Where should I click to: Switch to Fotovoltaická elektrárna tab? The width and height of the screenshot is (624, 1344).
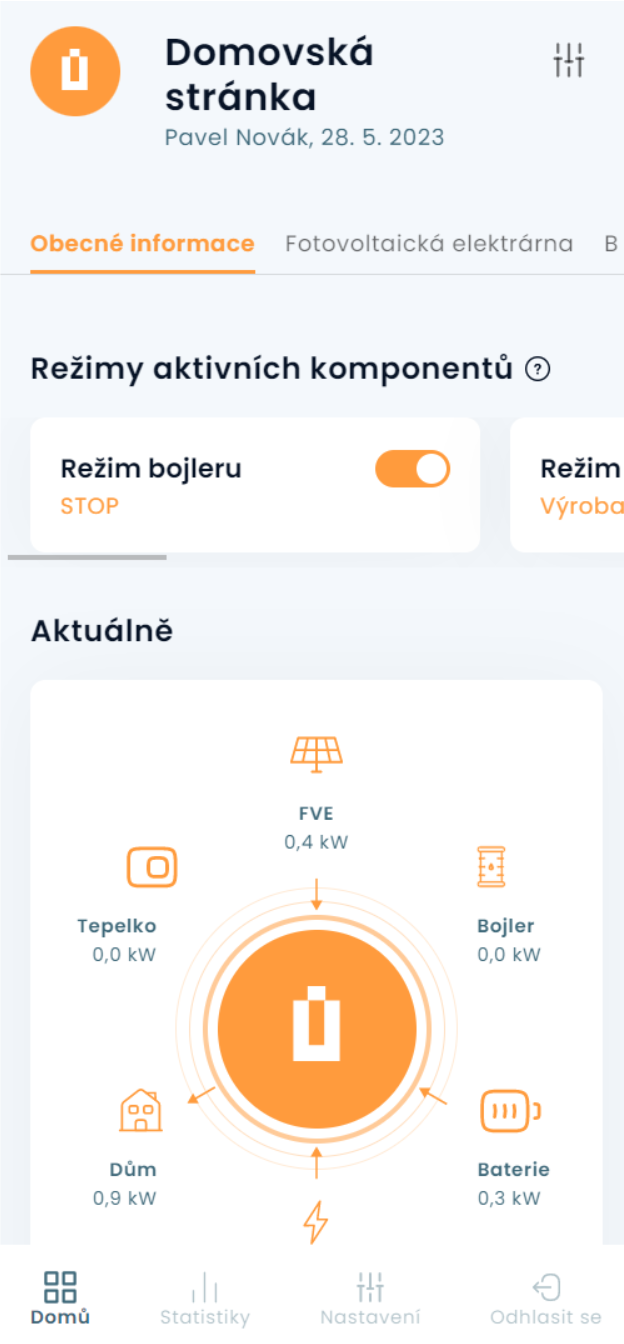(x=428, y=244)
